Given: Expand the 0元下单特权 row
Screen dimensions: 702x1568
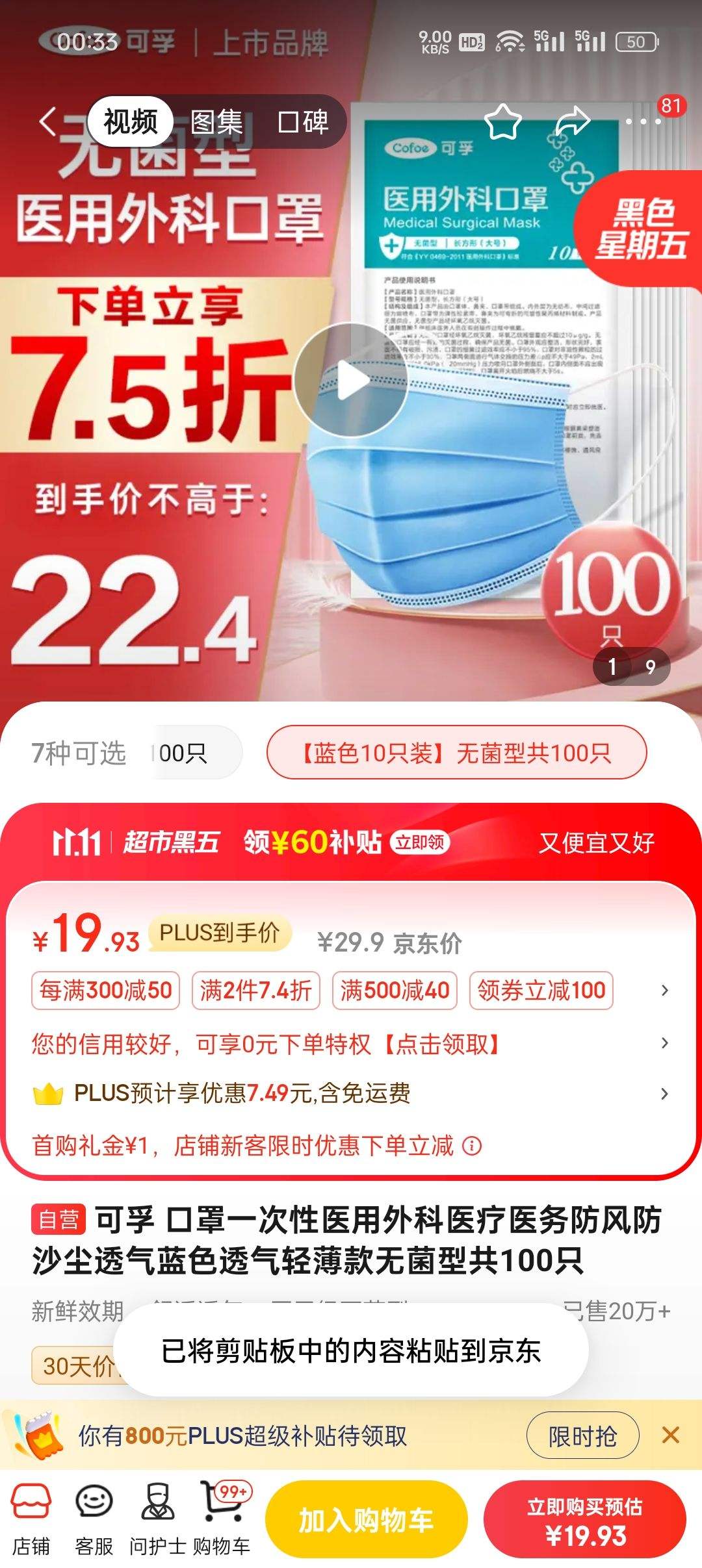Looking at the screenshot, I should click(x=664, y=1042).
